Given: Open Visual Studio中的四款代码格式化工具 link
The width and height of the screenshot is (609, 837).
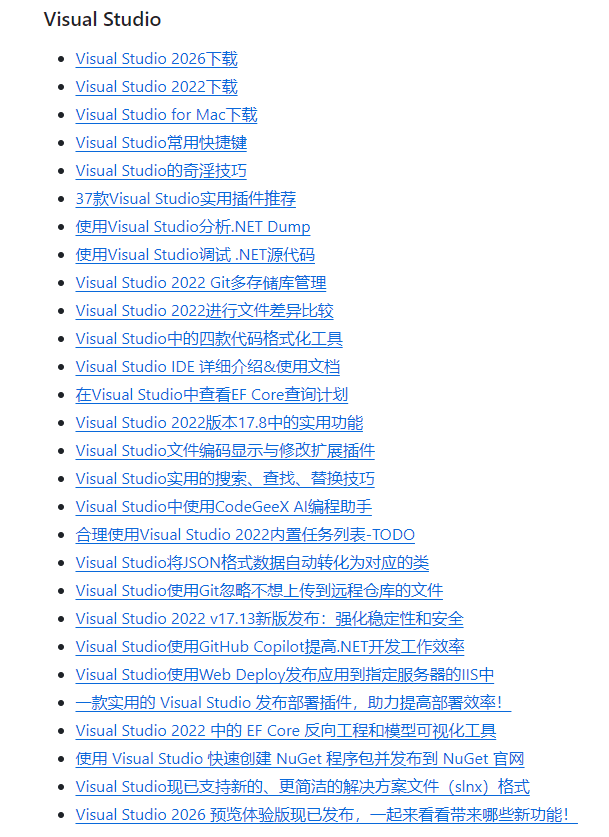Looking at the screenshot, I should [x=209, y=339].
